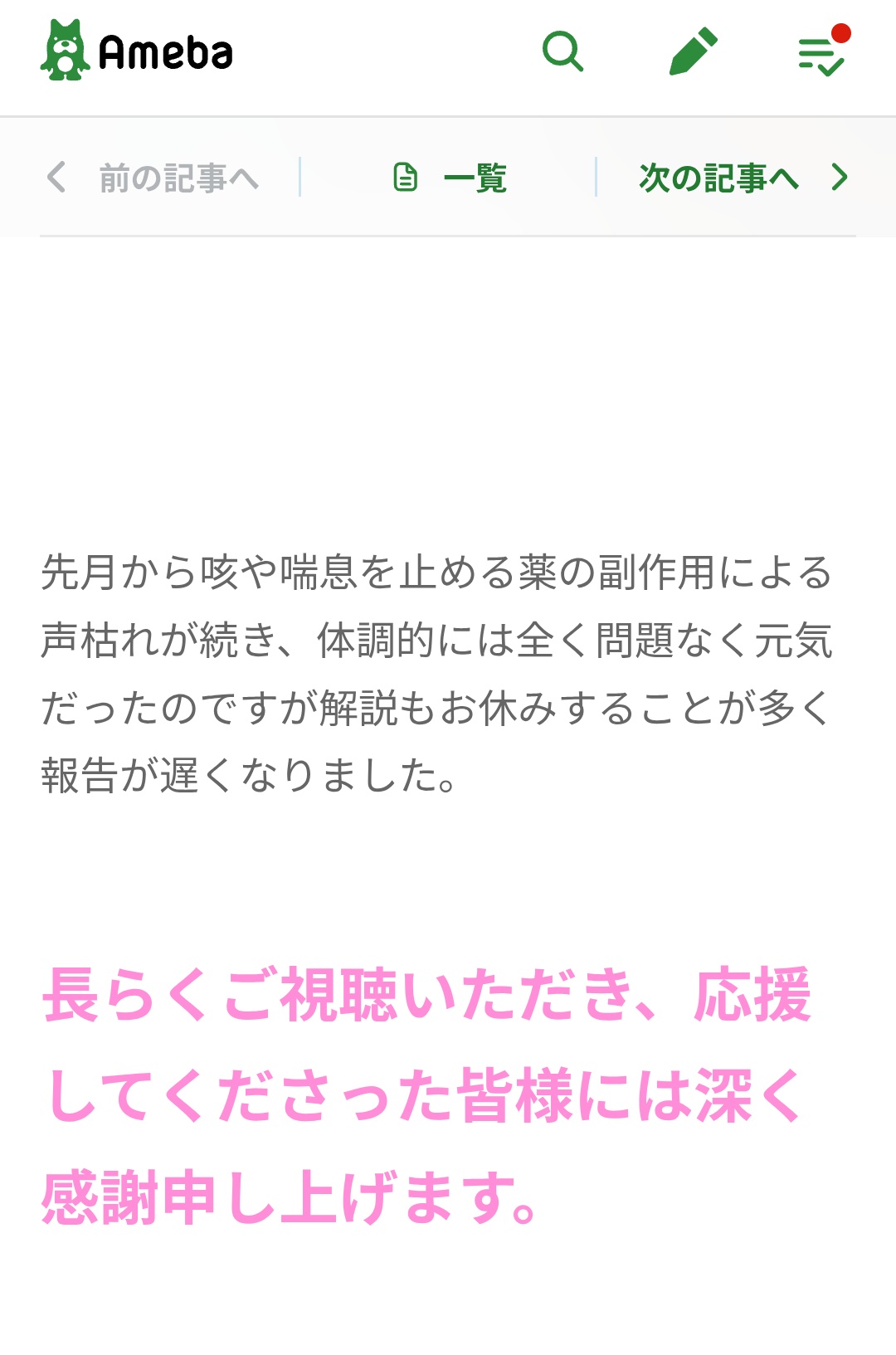Open the article list (一覧)
This screenshot has height=1355, width=896.
(x=450, y=178)
